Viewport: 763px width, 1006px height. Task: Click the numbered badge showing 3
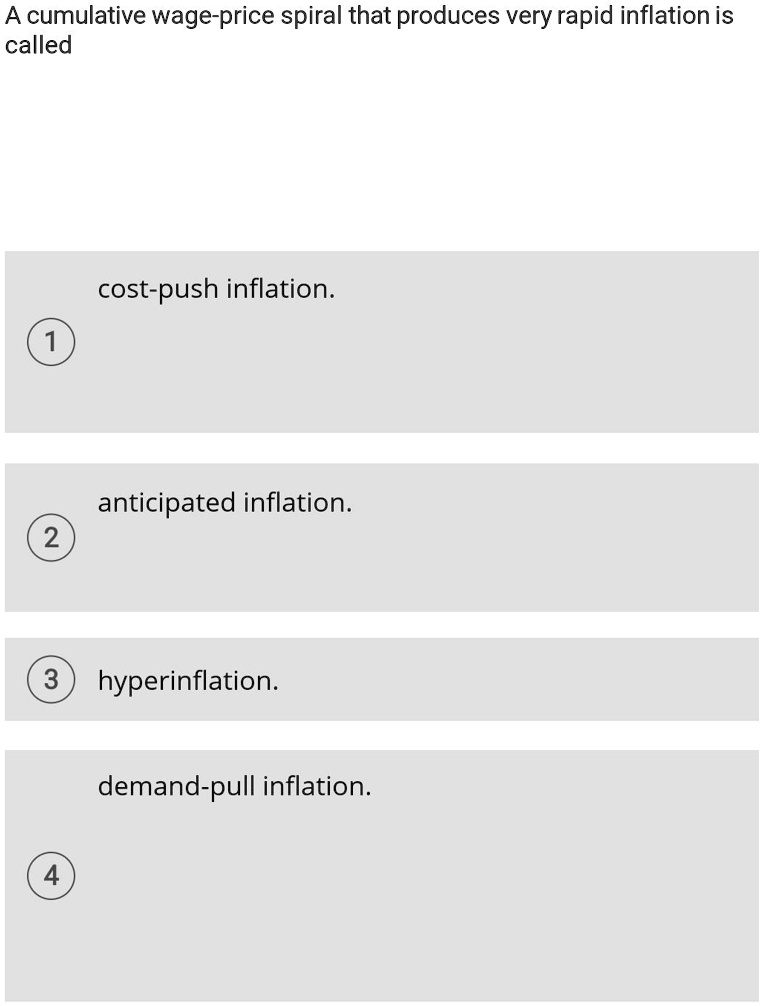click(x=51, y=678)
